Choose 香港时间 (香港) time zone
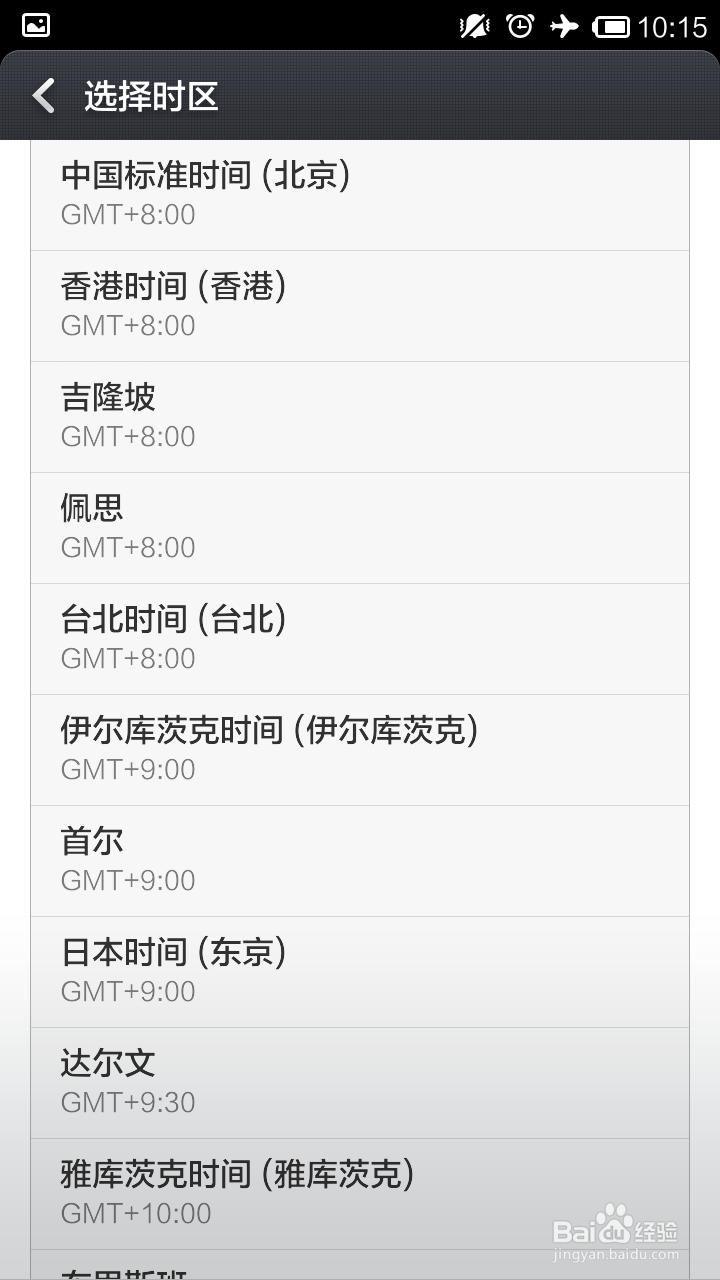This screenshot has height=1280, width=720. click(360, 305)
